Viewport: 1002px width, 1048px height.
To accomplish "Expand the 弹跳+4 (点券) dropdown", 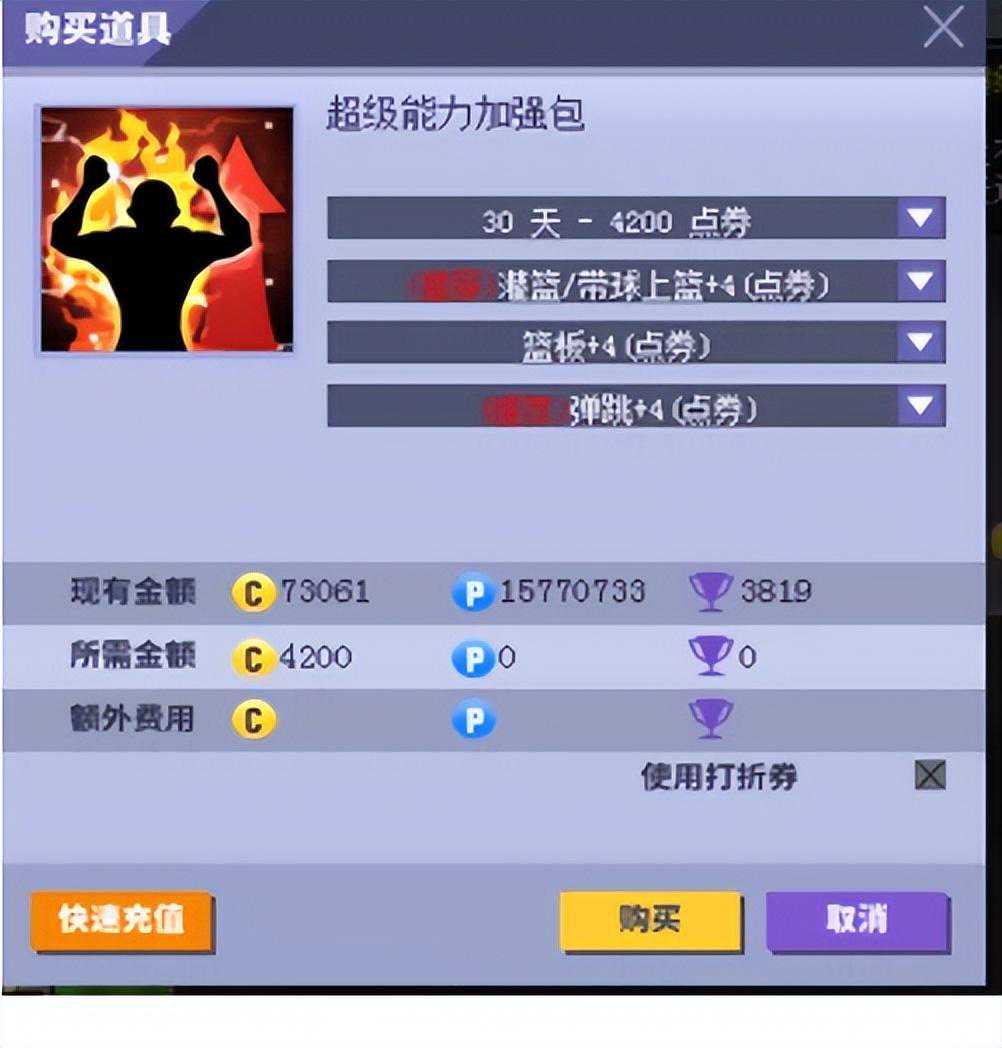I will point(920,406).
